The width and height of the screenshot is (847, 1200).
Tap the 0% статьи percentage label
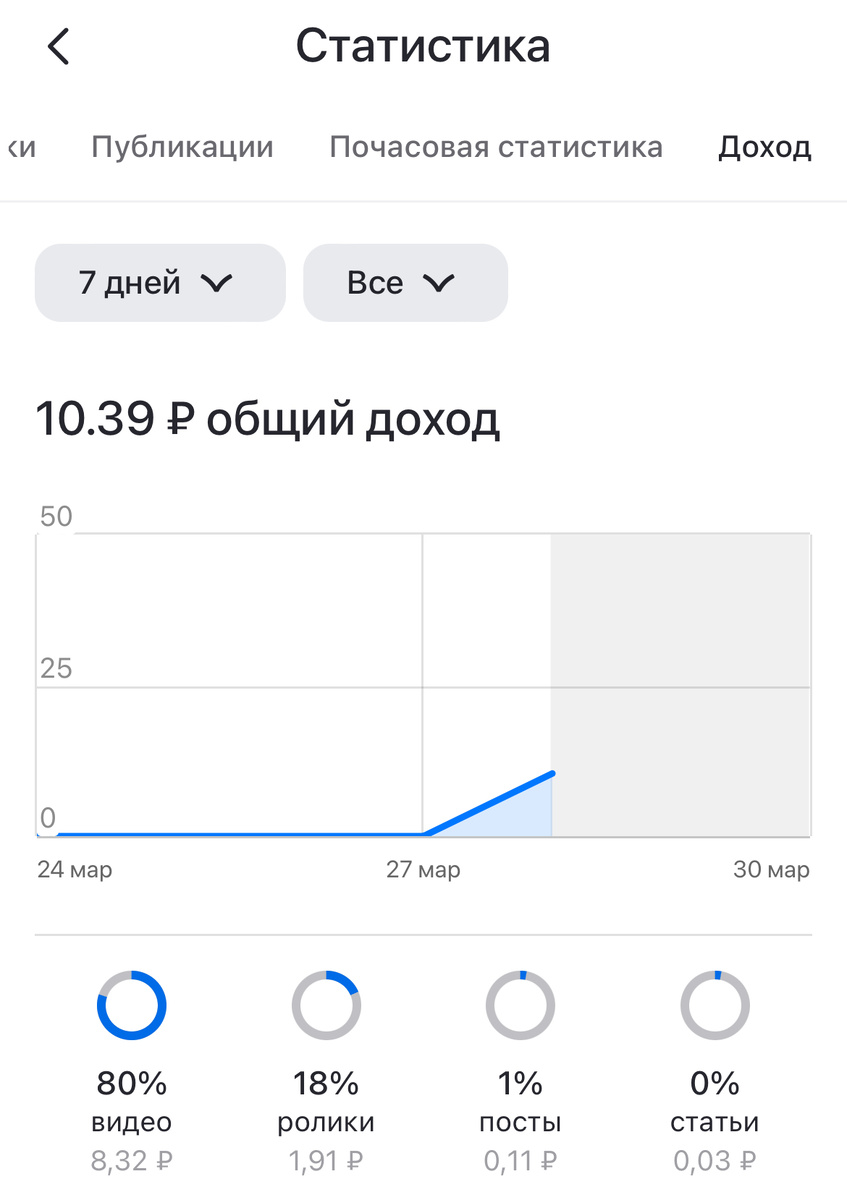click(x=716, y=1084)
